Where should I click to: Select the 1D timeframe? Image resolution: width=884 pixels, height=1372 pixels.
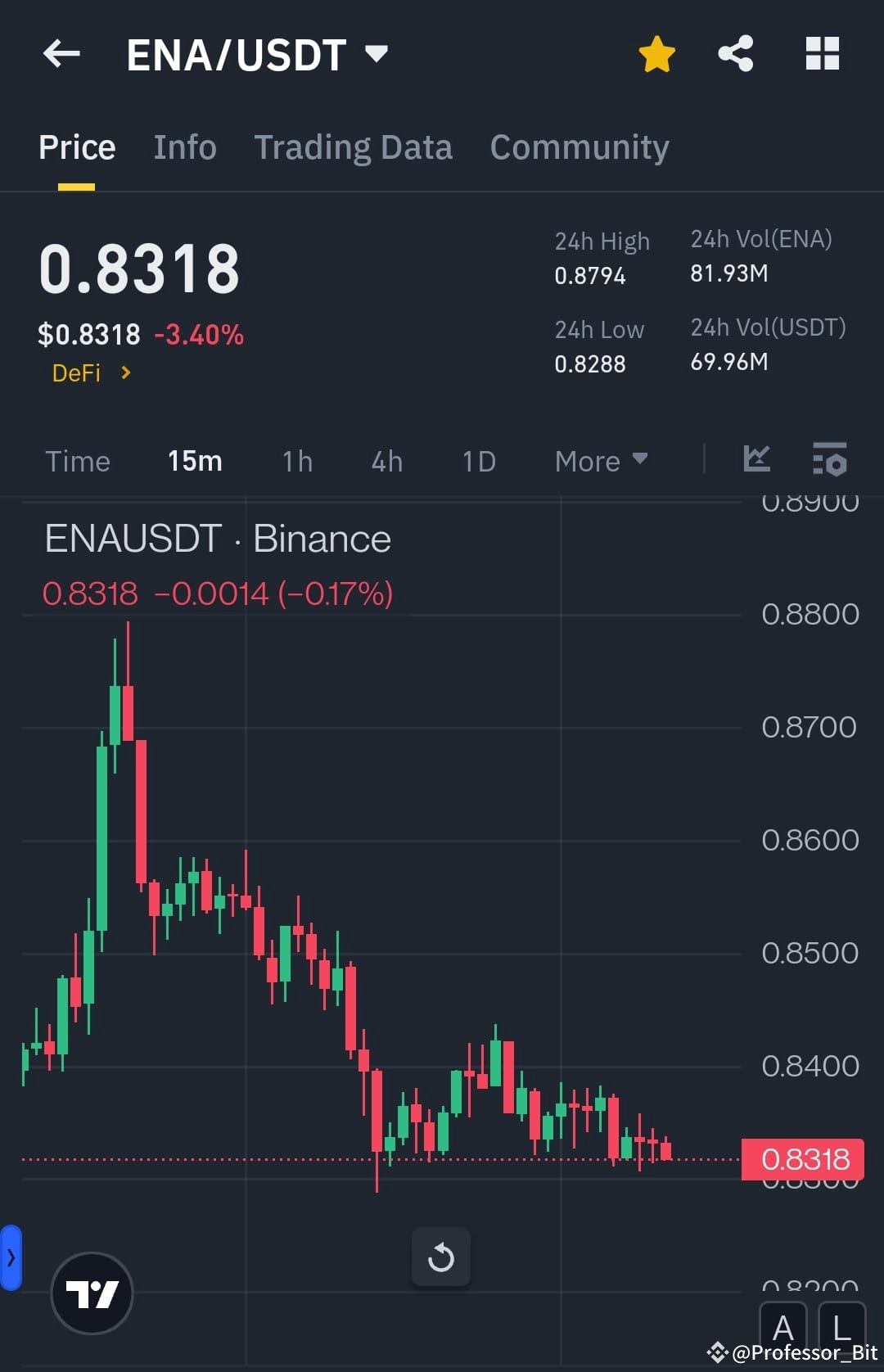coord(478,461)
